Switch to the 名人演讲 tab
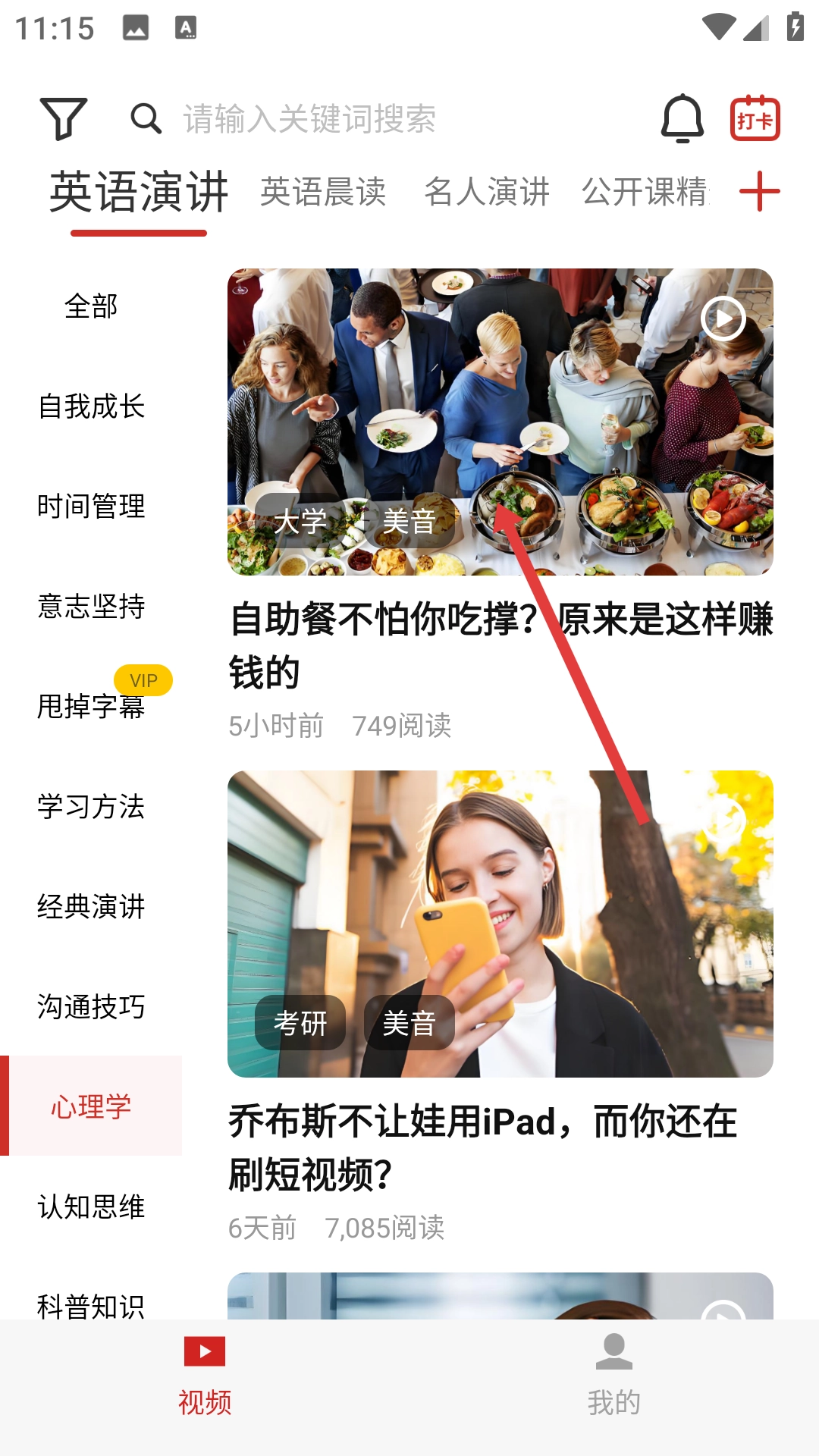Image resolution: width=819 pixels, height=1456 pixels. pyautogui.click(x=487, y=192)
